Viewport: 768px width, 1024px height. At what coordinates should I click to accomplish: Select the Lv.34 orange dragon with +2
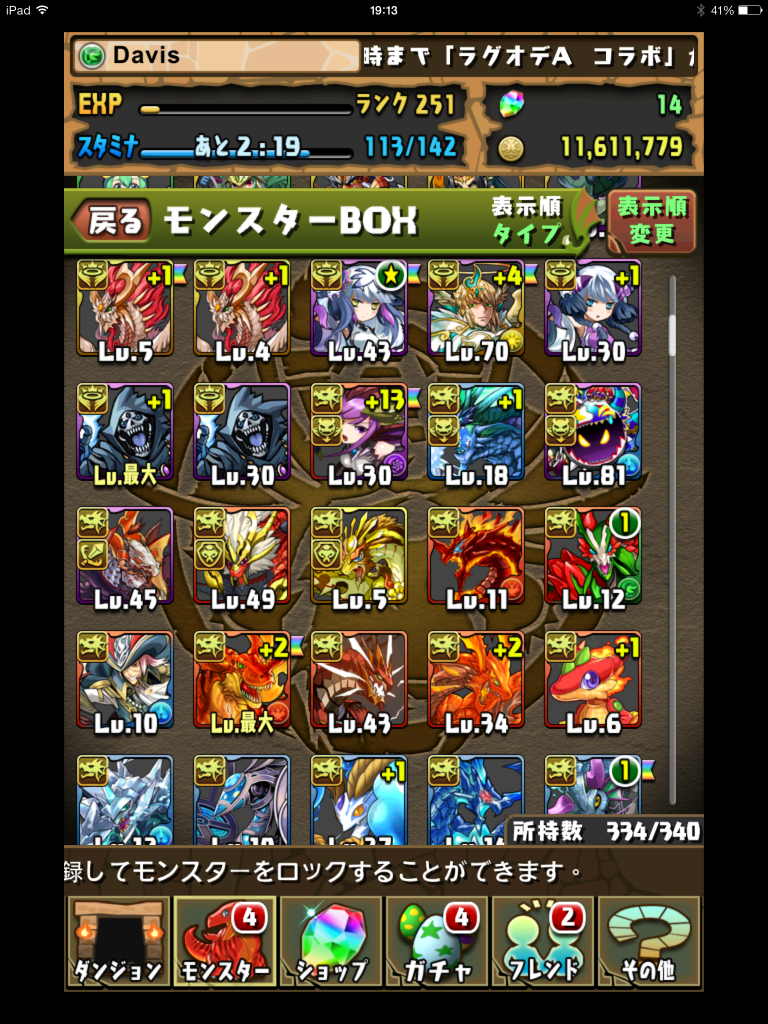476,680
